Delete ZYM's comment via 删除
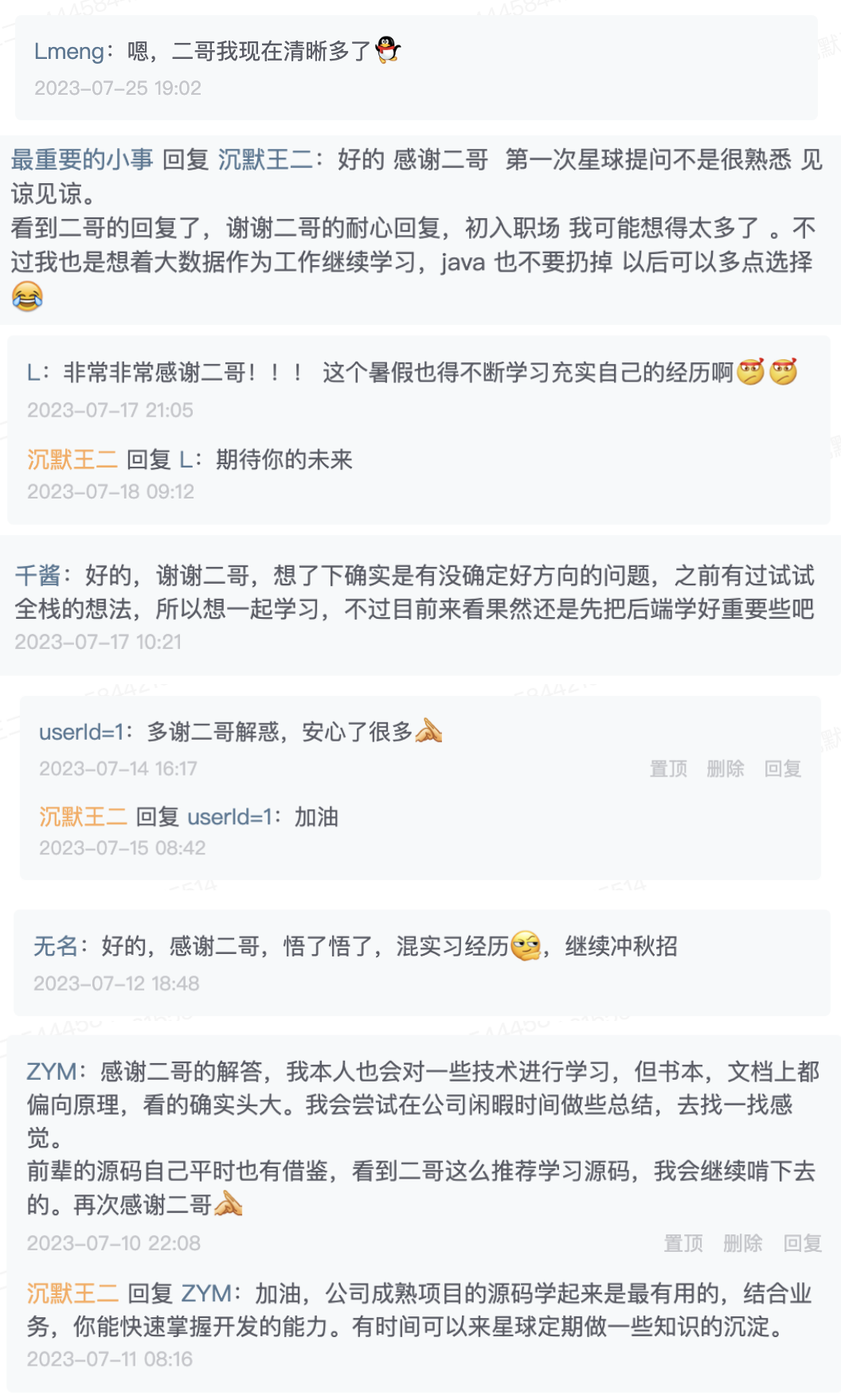The width and height of the screenshot is (841, 1400). pyautogui.click(x=743, y=1244)
